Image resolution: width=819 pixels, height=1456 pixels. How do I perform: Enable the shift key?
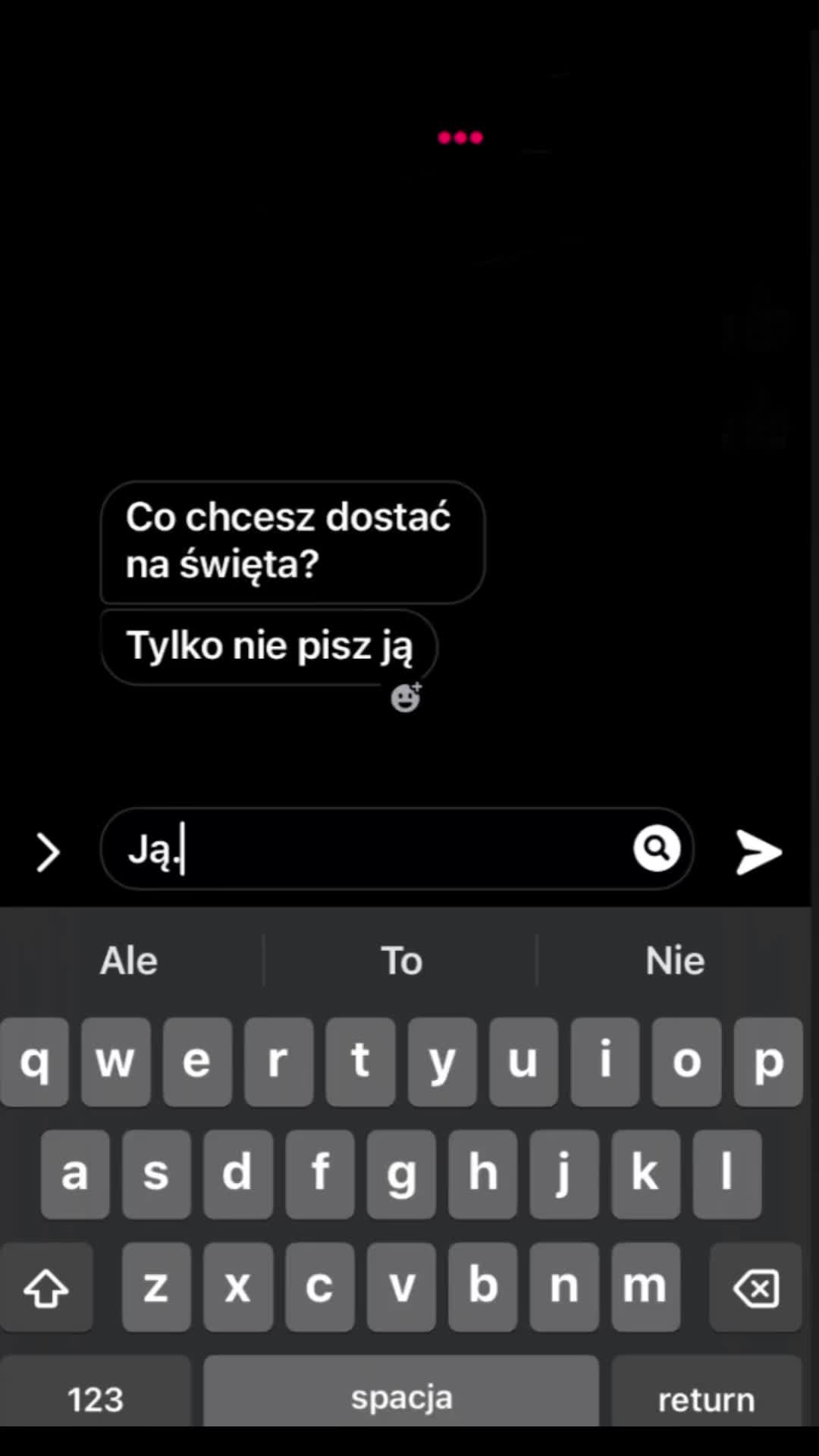(x=46, y=1288)
